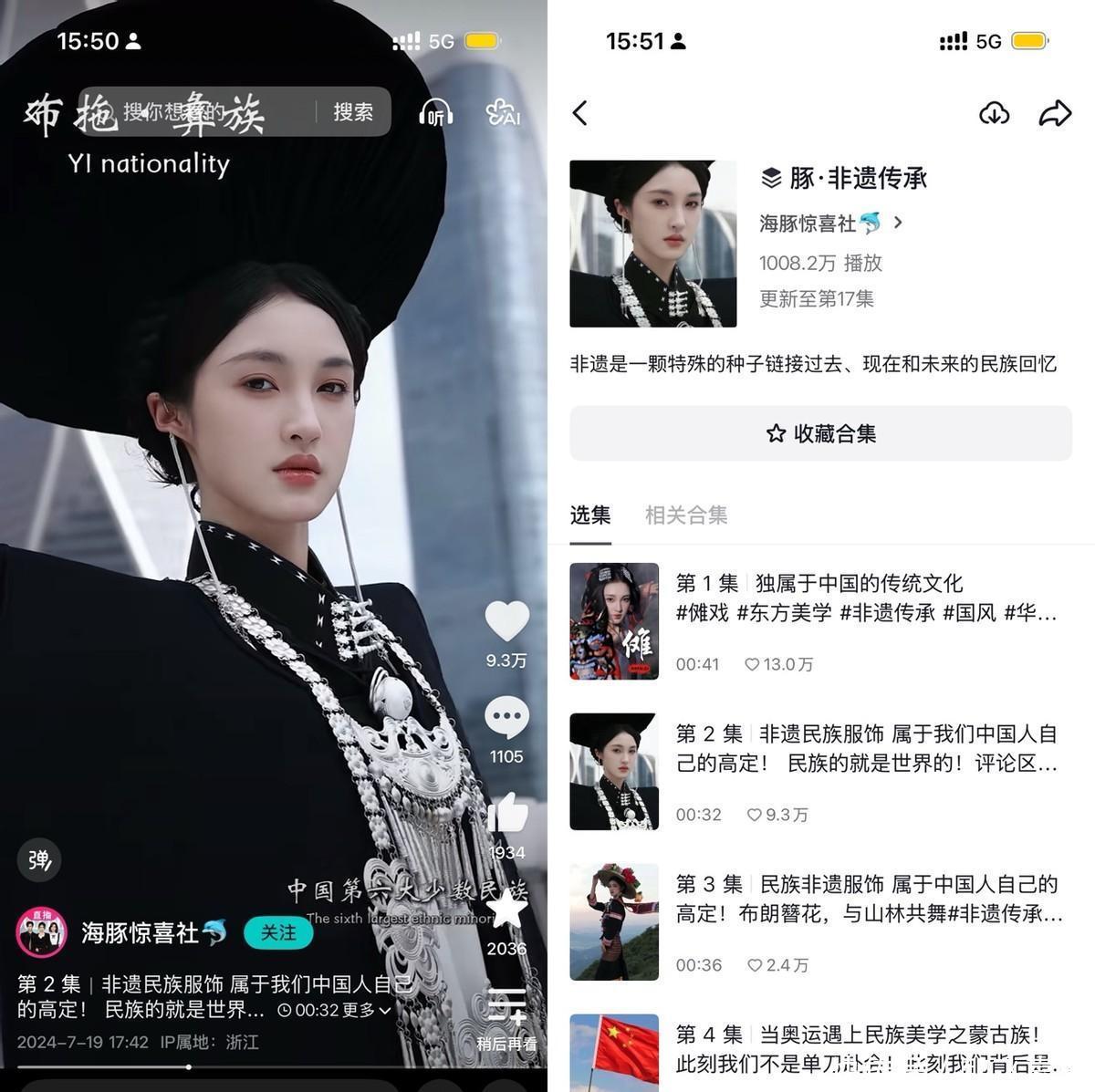Go back from the collection page
Screen dimensions: 1095x1092
[580, 113]
